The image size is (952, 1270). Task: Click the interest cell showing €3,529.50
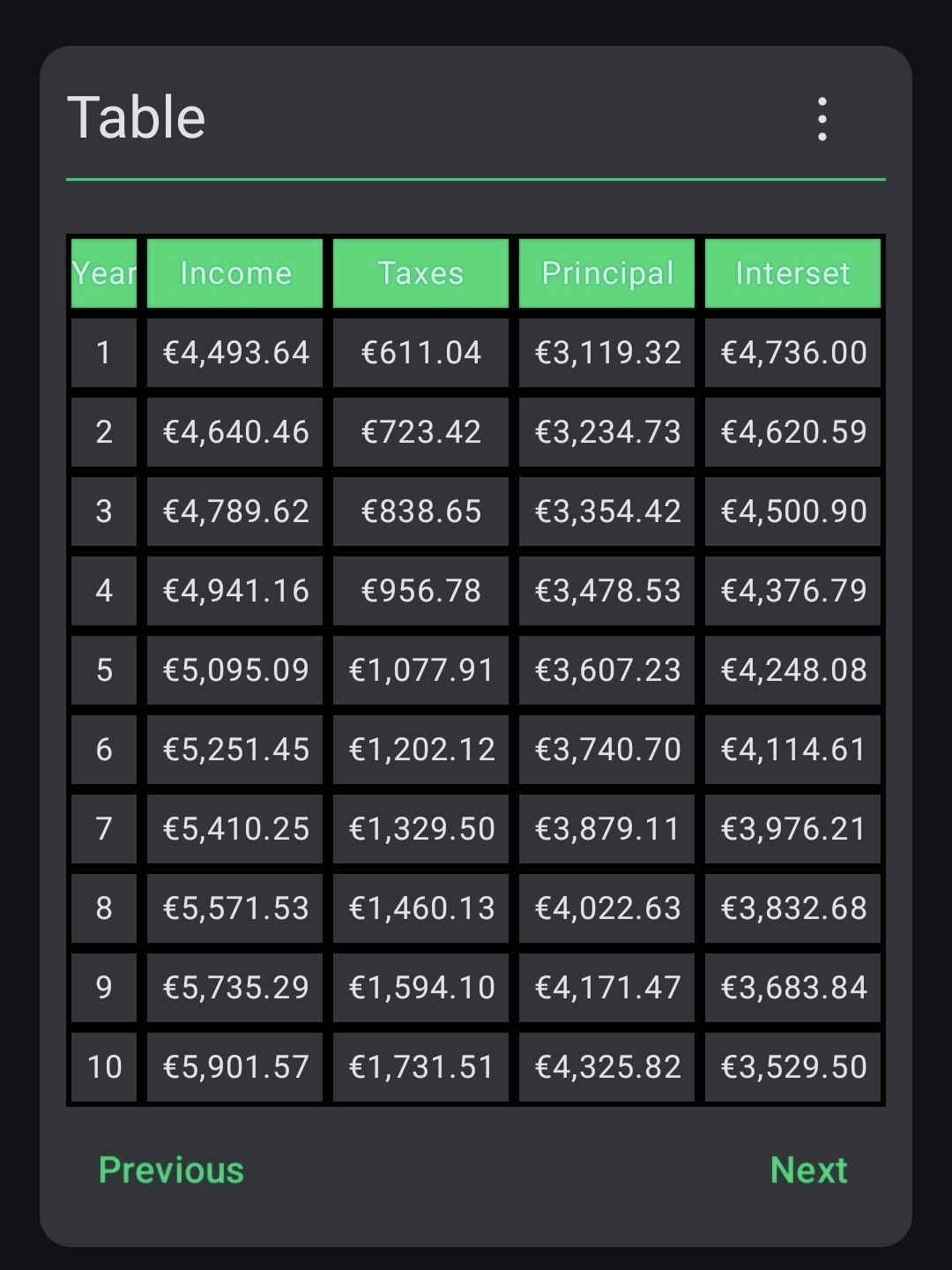coord(792,1066)
